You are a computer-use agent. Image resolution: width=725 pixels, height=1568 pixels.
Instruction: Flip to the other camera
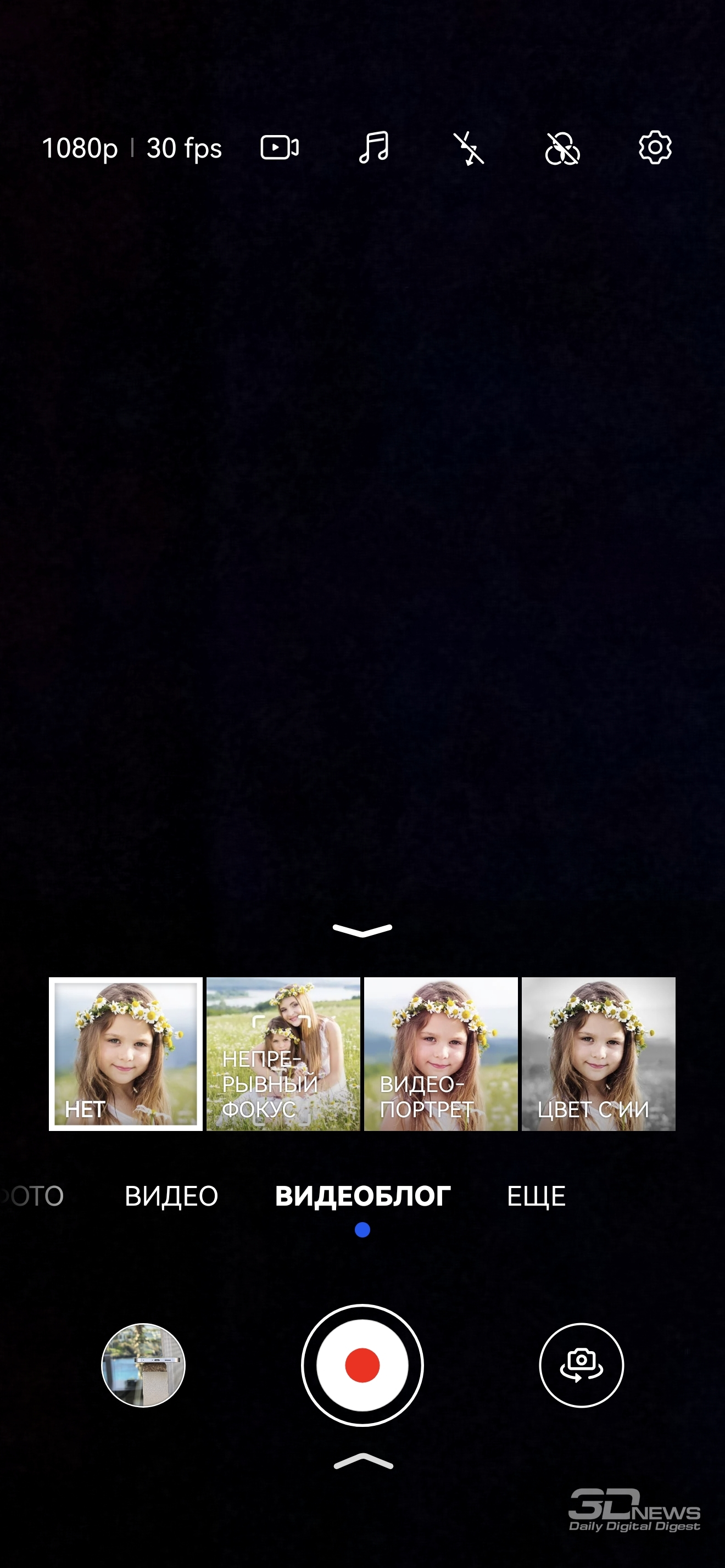click(581, 1365)
